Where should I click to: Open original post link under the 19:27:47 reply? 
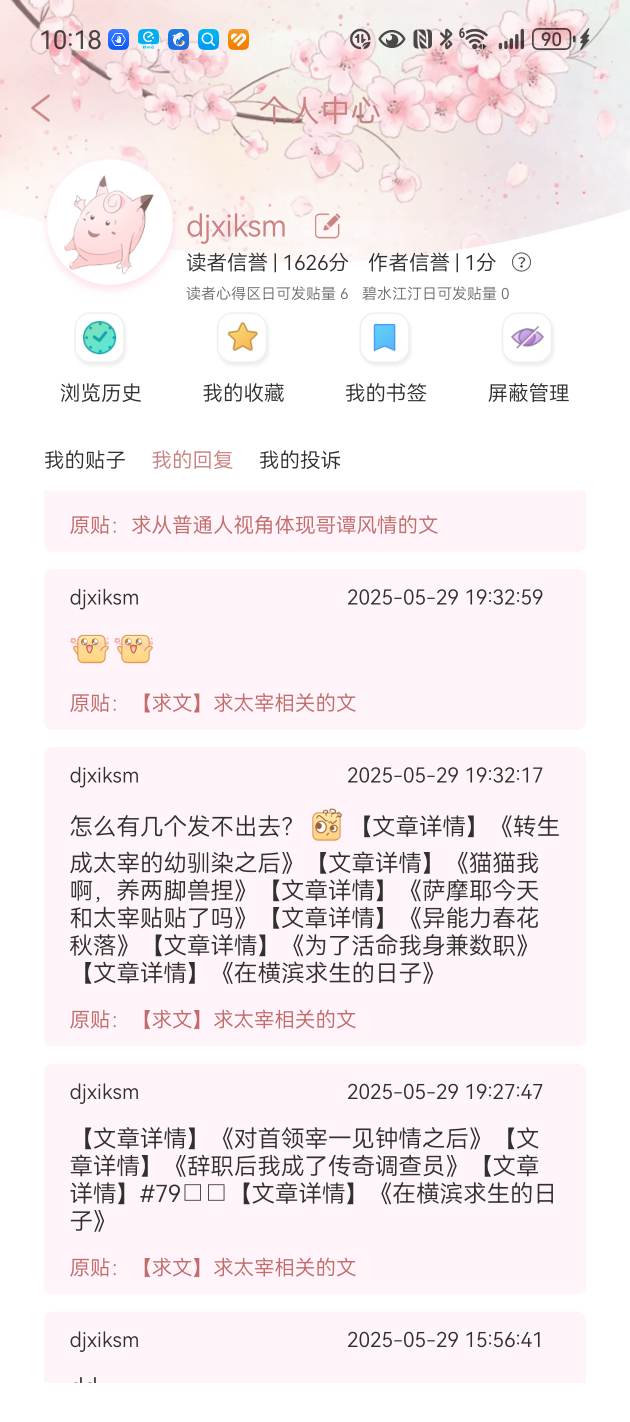(246, 1268)
